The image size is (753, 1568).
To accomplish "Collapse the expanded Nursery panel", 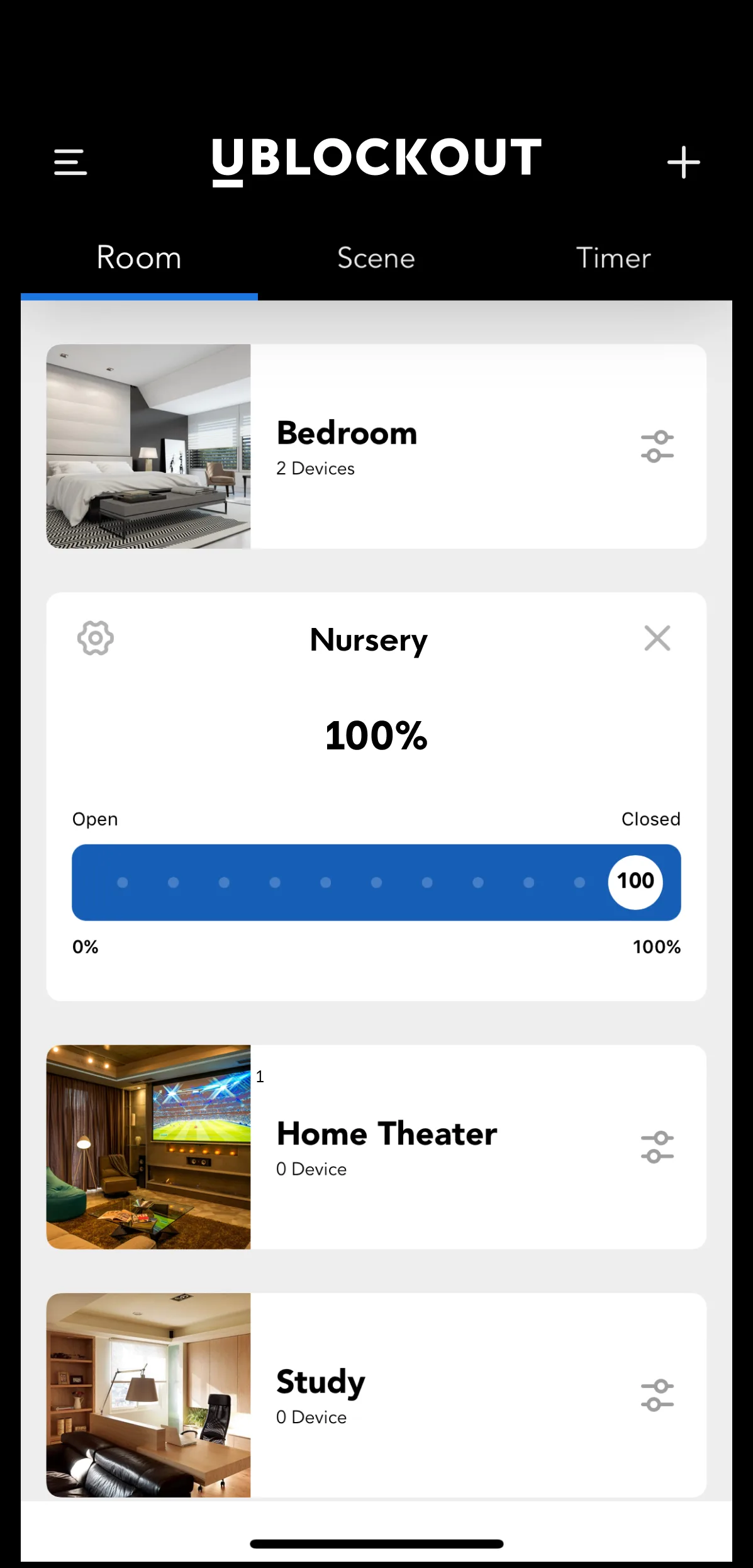I will coord(657,637).
